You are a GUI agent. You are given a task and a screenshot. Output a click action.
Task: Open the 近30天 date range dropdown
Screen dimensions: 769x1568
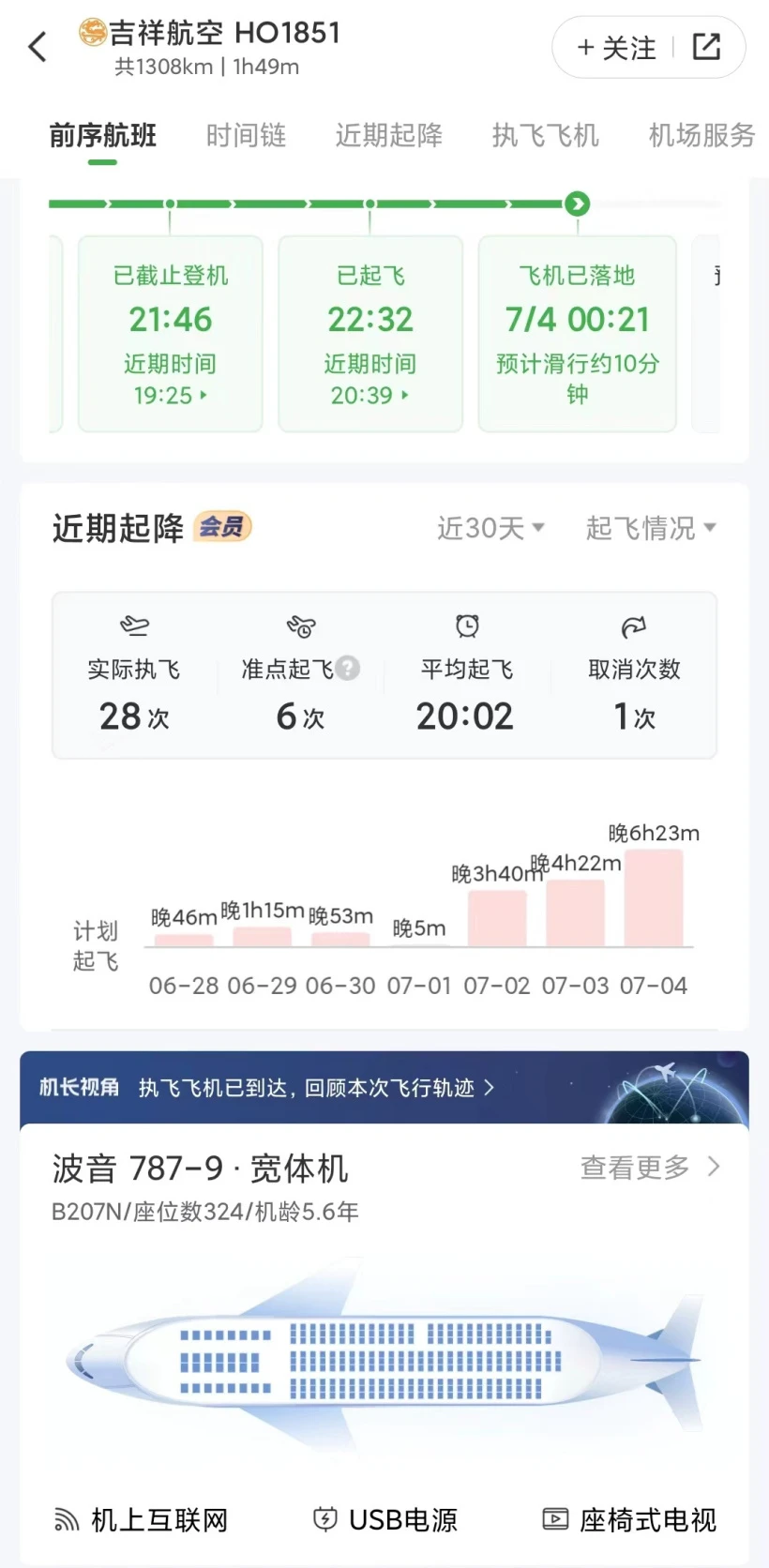[x=489, y=528]
